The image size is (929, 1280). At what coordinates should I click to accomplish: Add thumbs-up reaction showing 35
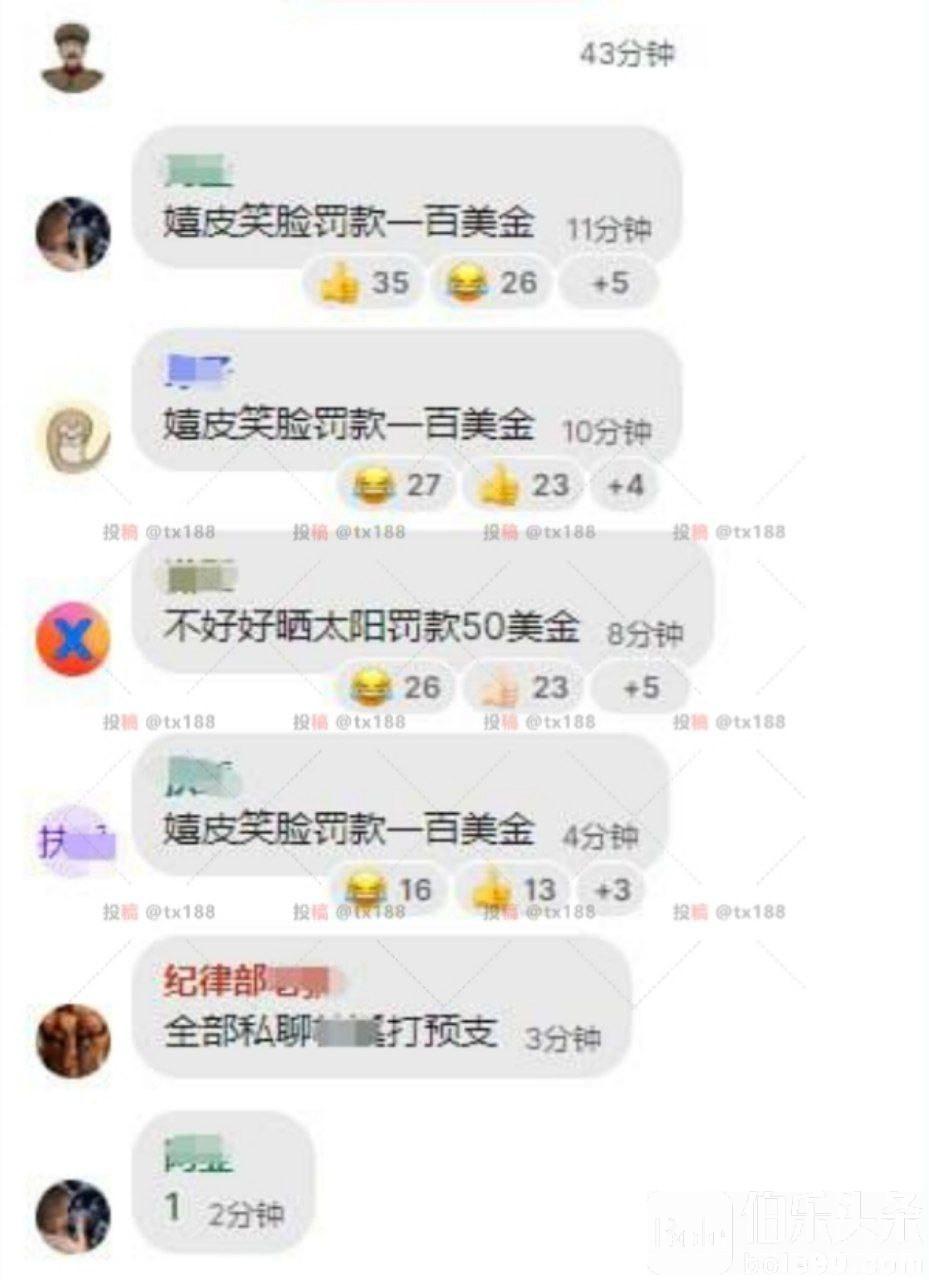(x=364, y=284)
